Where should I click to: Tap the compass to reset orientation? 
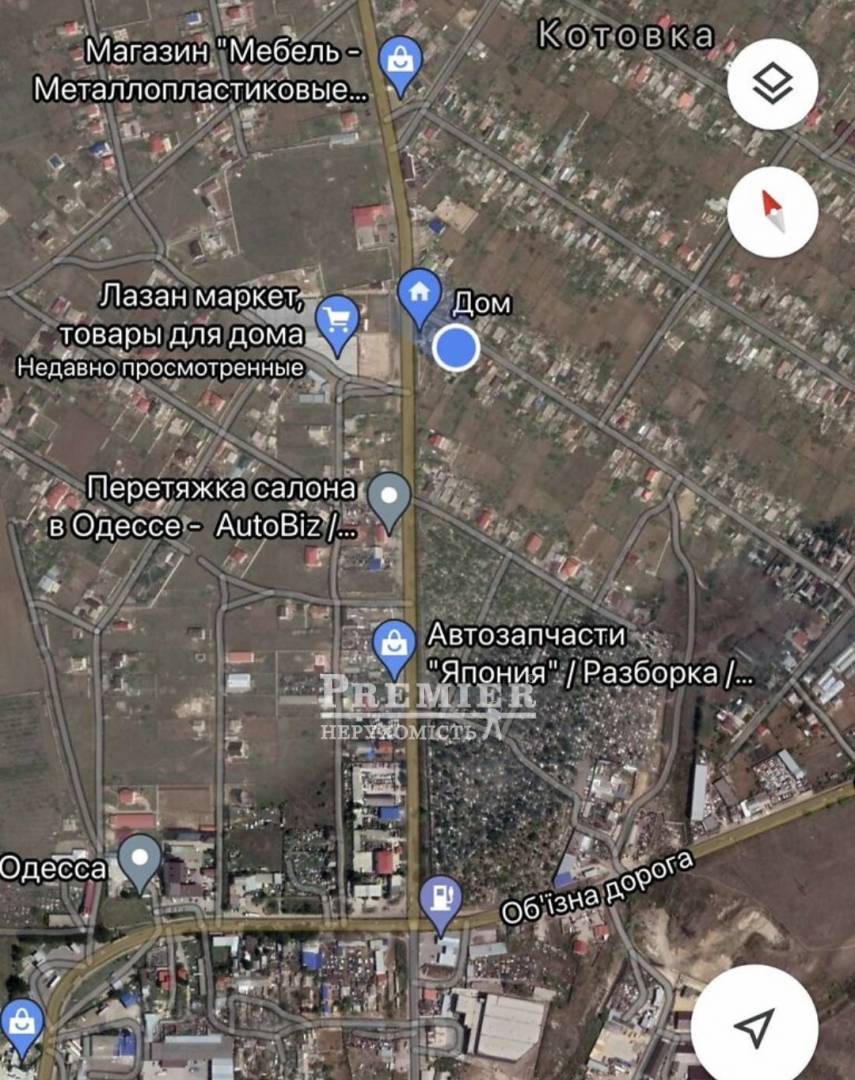[x=772, y=212]
